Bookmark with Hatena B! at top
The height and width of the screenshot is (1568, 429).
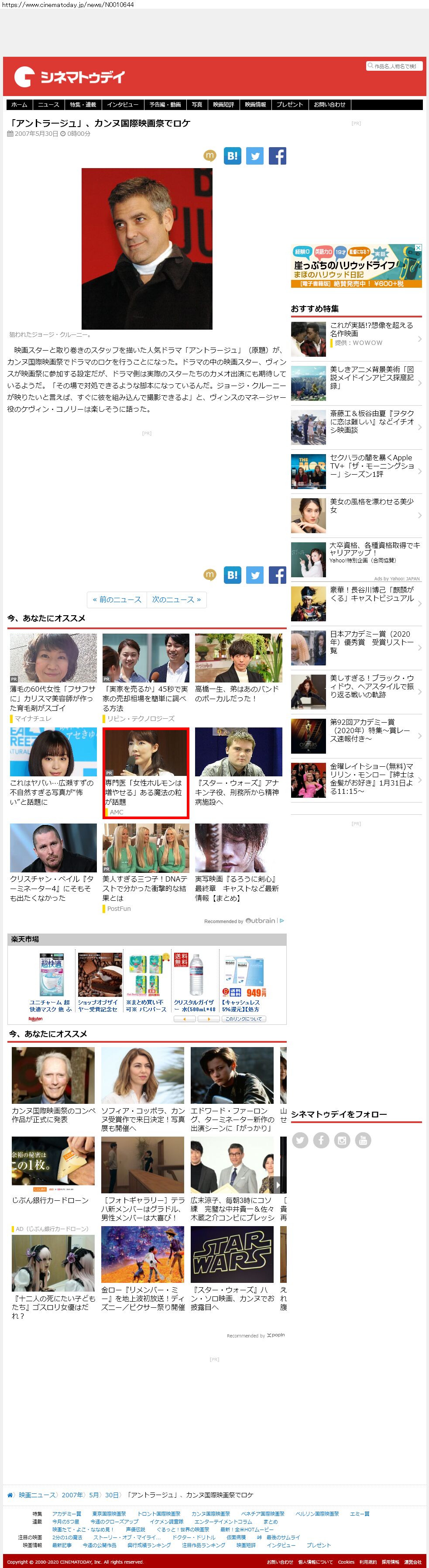coord(233,156)
